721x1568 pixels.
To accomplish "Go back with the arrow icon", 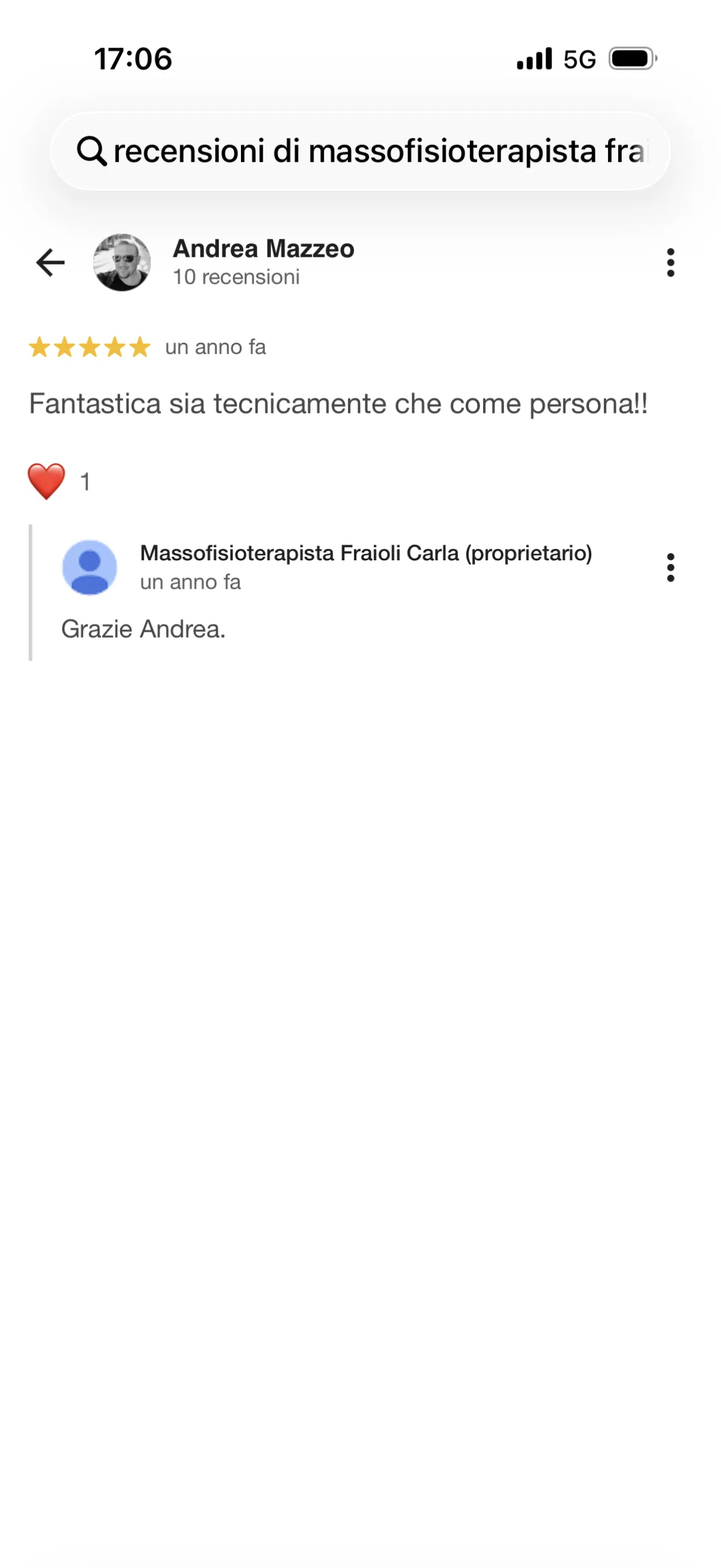I will coord(50,263).
